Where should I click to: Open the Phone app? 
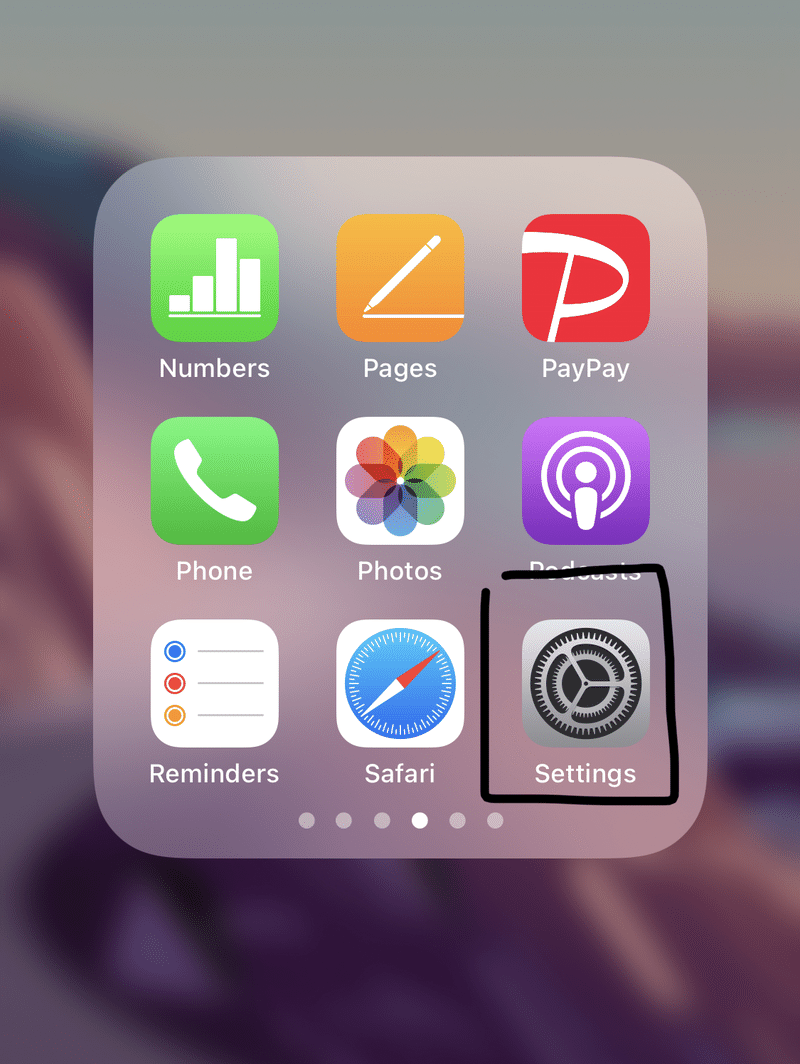pos(214,481)
